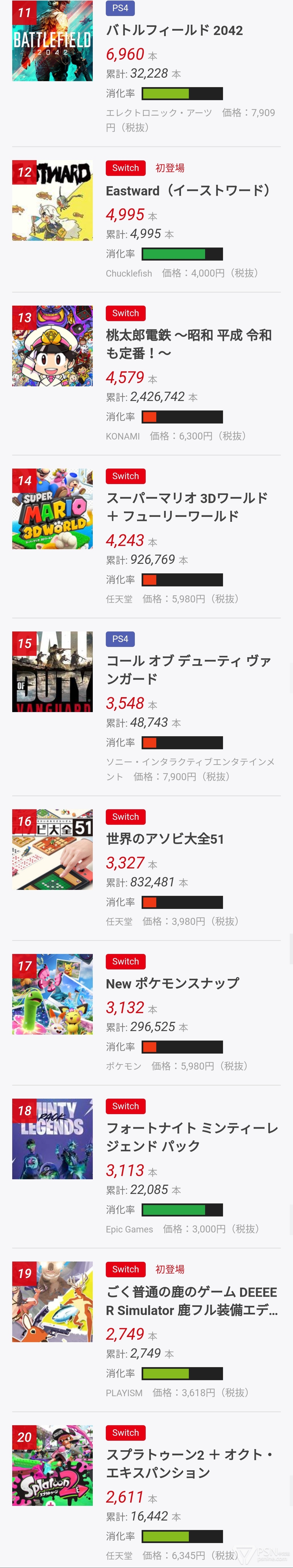Open the DEEEER Simulator entry

click(x=192, y=1301)
